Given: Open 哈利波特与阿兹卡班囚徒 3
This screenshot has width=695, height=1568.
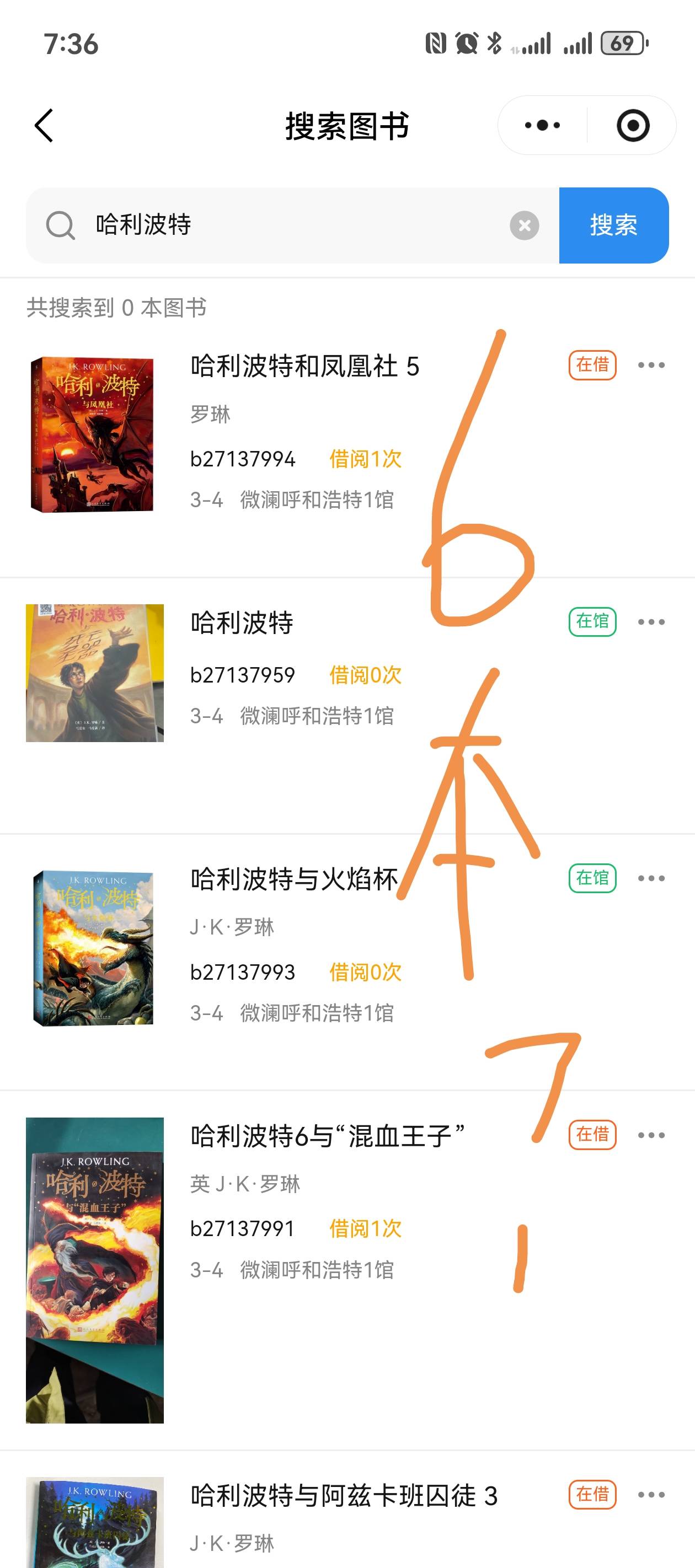Looking at the screenshot, I should click(344, 1496).
